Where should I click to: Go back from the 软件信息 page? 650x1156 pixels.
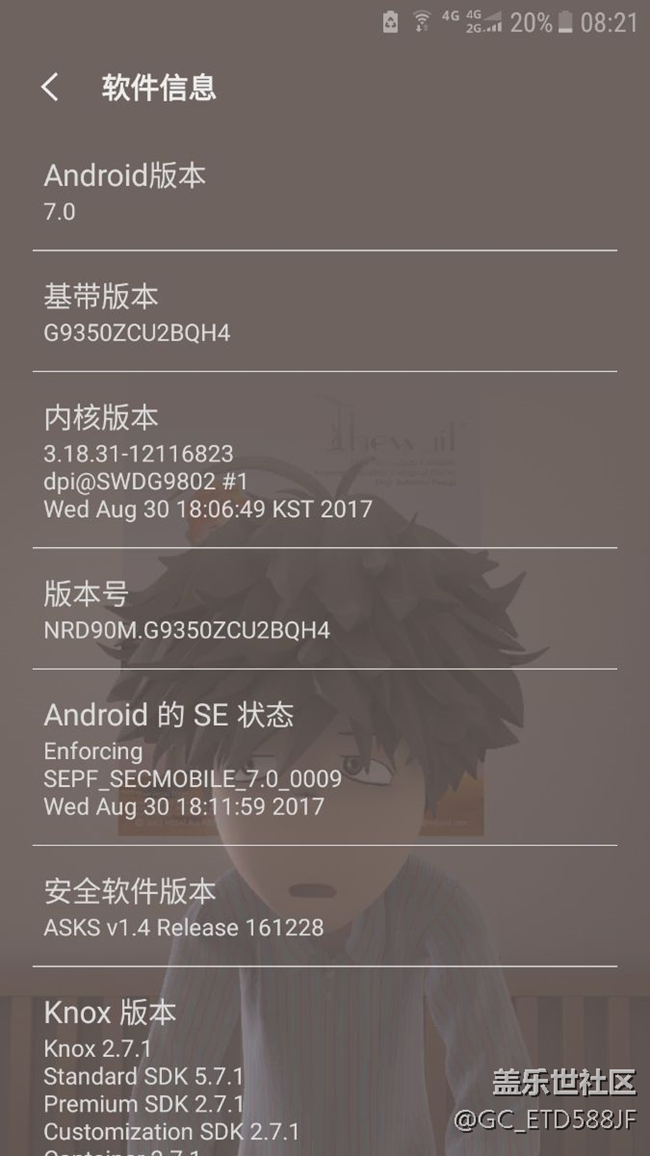pyautogui.click(x=50, y=88)
